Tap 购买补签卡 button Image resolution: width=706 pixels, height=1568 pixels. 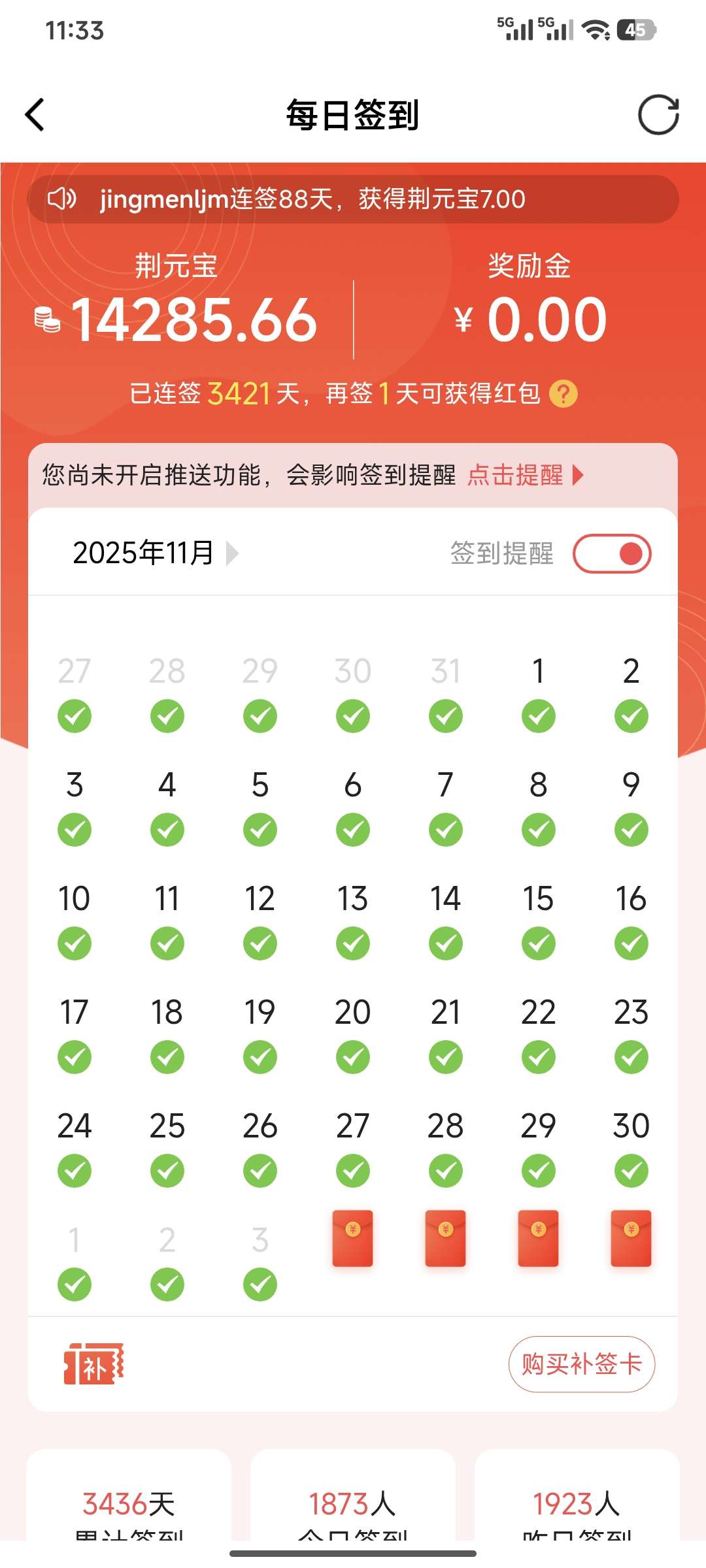581,1364
